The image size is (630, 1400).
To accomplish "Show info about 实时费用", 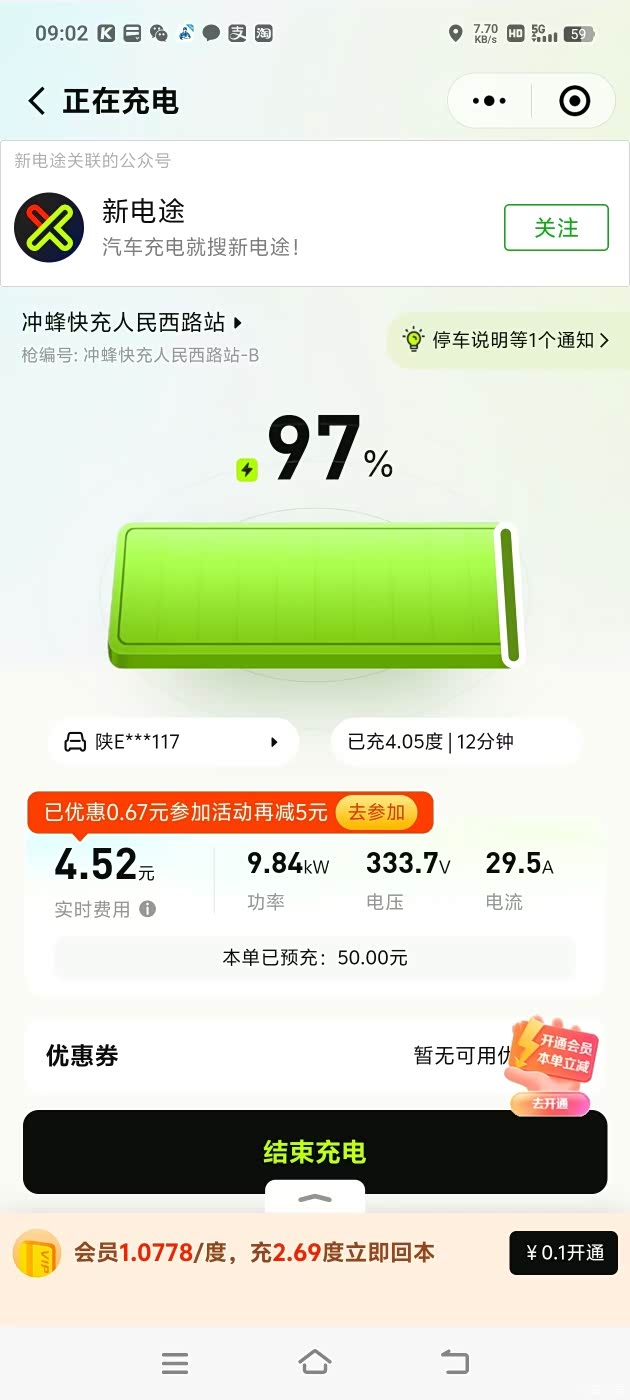I will (x=147, y=909).
